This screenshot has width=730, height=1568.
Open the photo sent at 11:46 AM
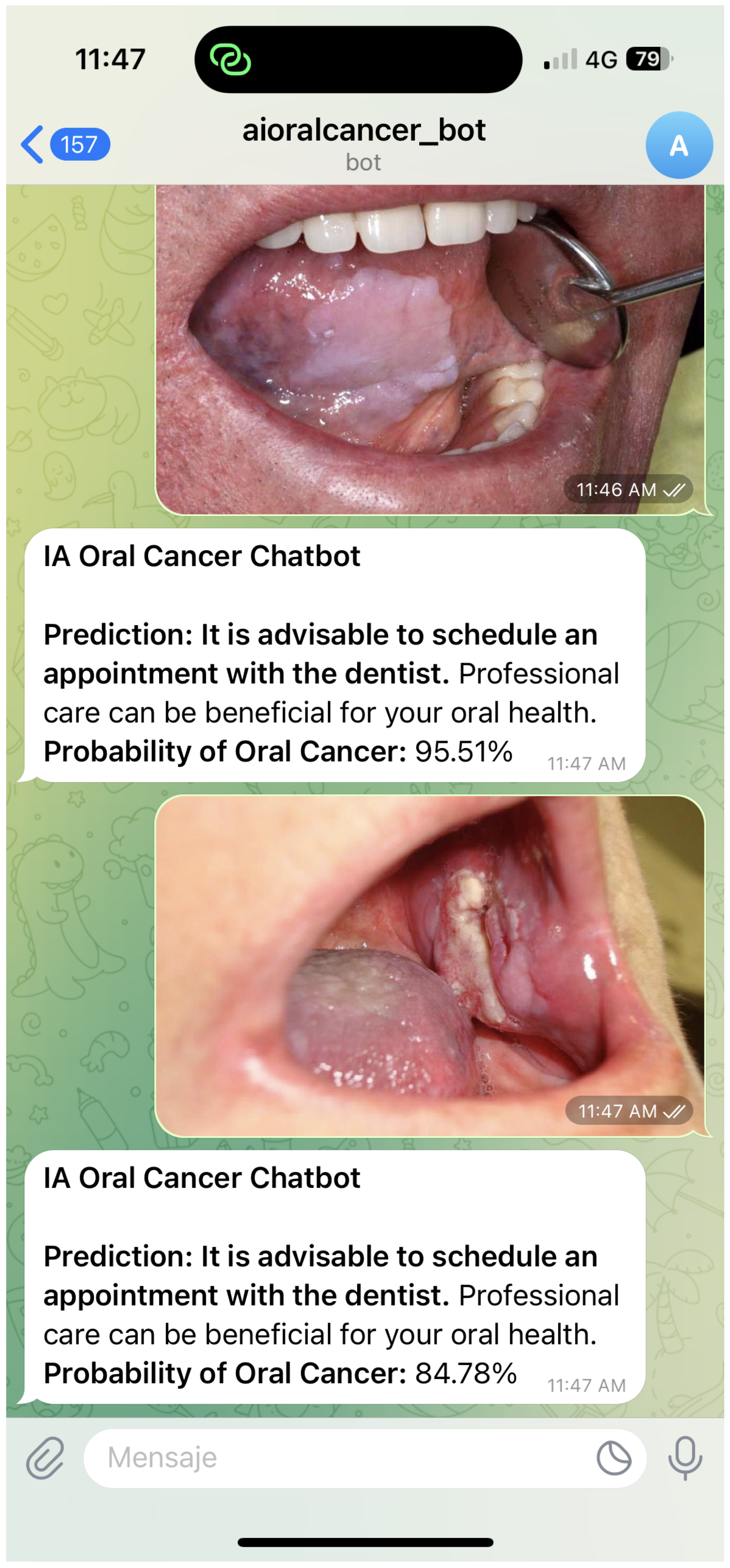430,350
